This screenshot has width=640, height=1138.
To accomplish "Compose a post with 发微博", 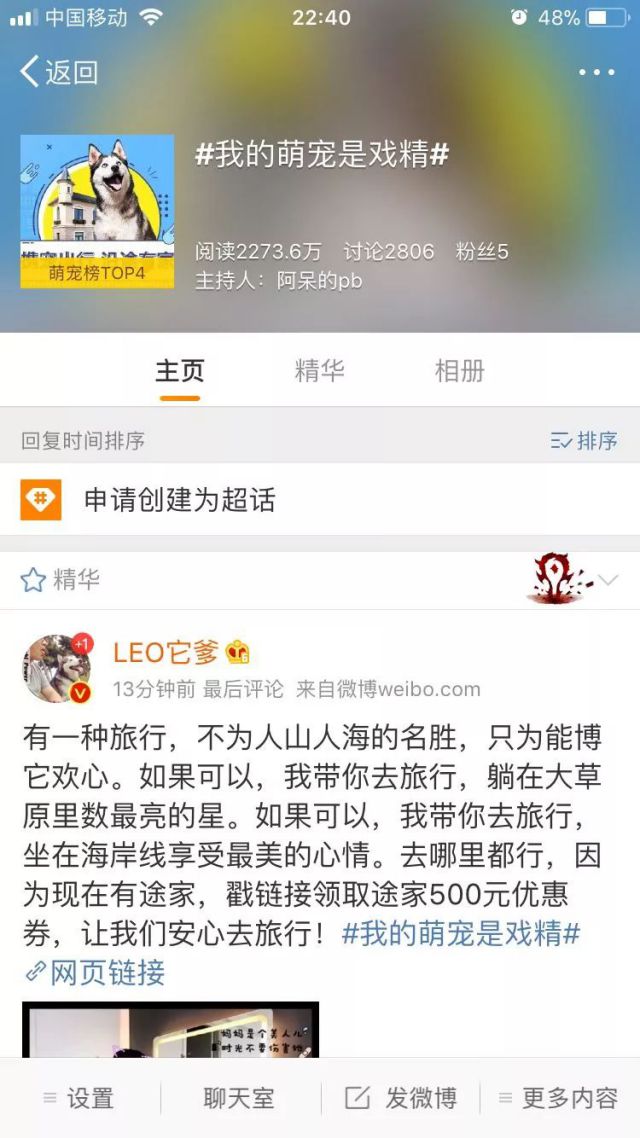I will coord(400,1098).
